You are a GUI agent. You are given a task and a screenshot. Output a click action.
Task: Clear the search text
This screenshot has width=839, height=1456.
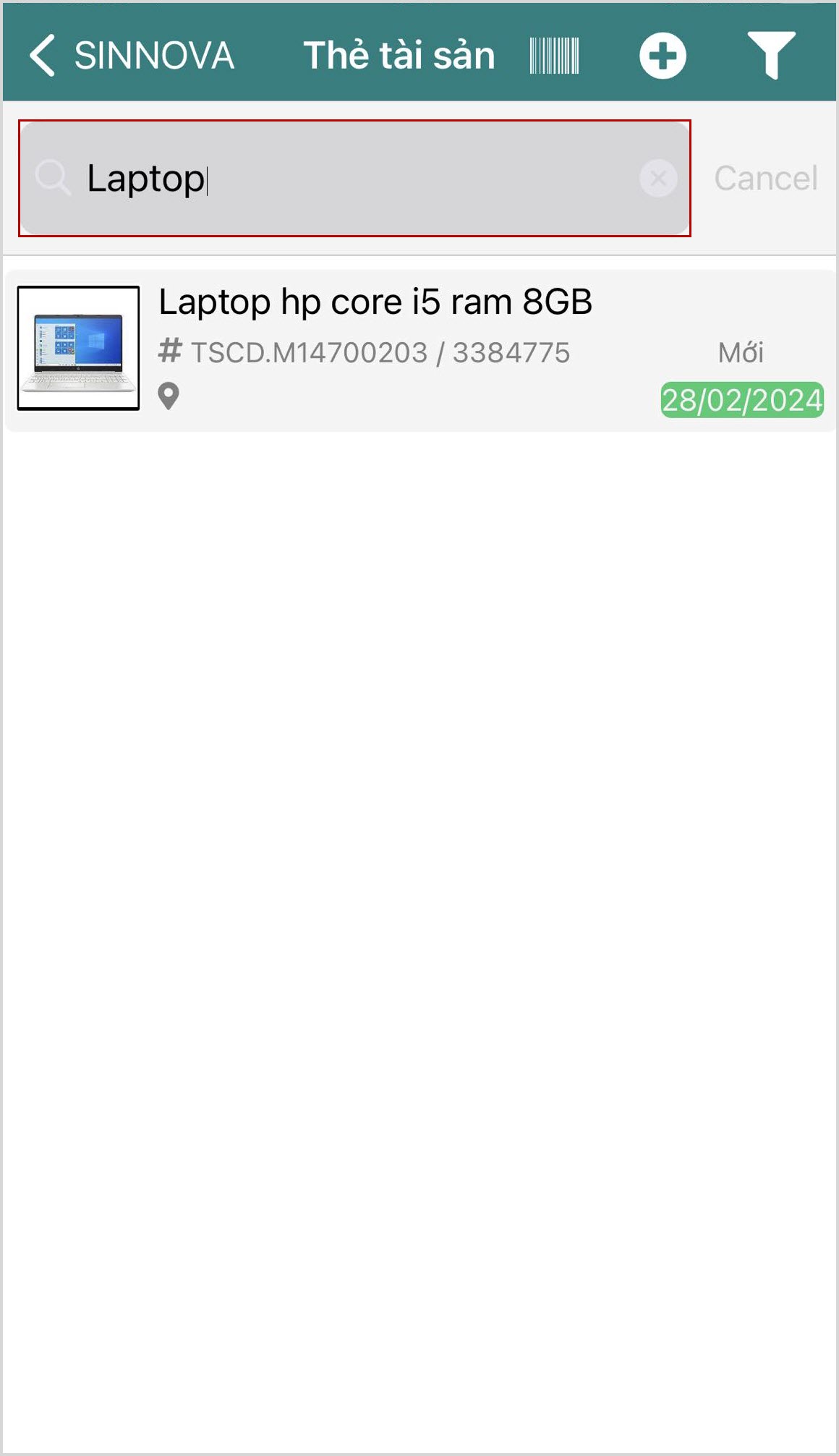point(658,178)
